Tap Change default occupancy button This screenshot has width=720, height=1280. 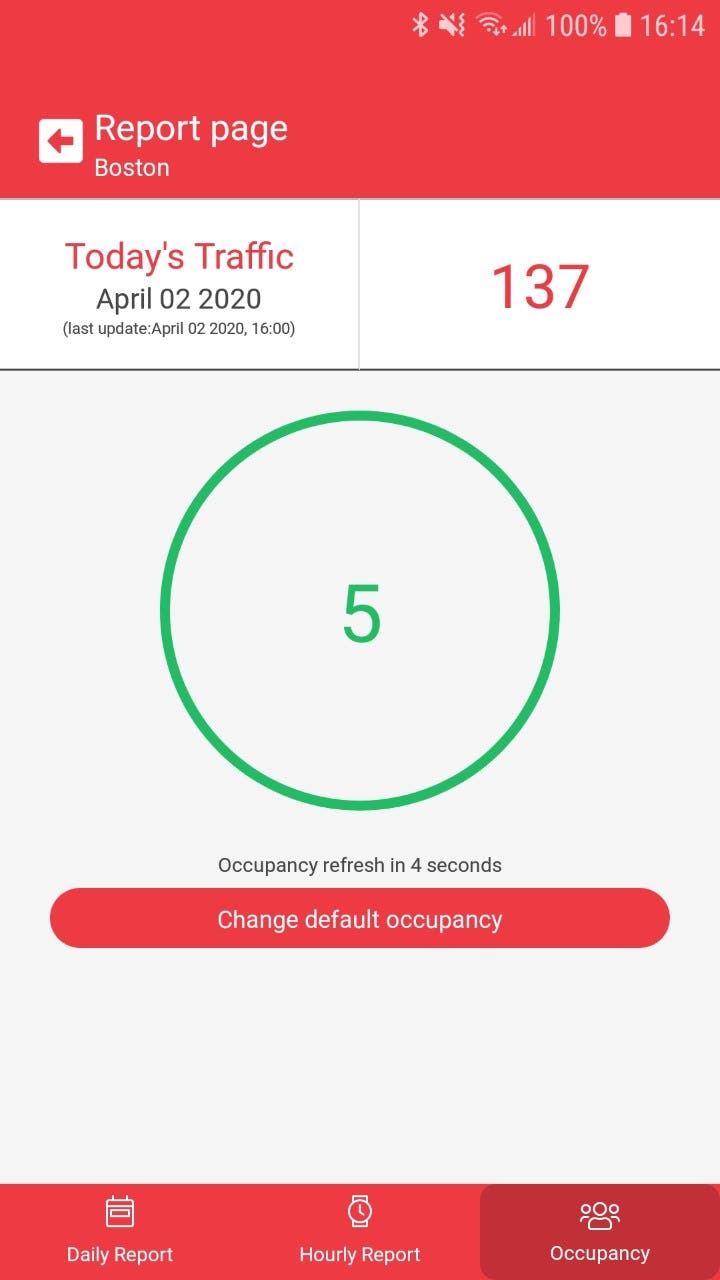(x=360, y=918)
